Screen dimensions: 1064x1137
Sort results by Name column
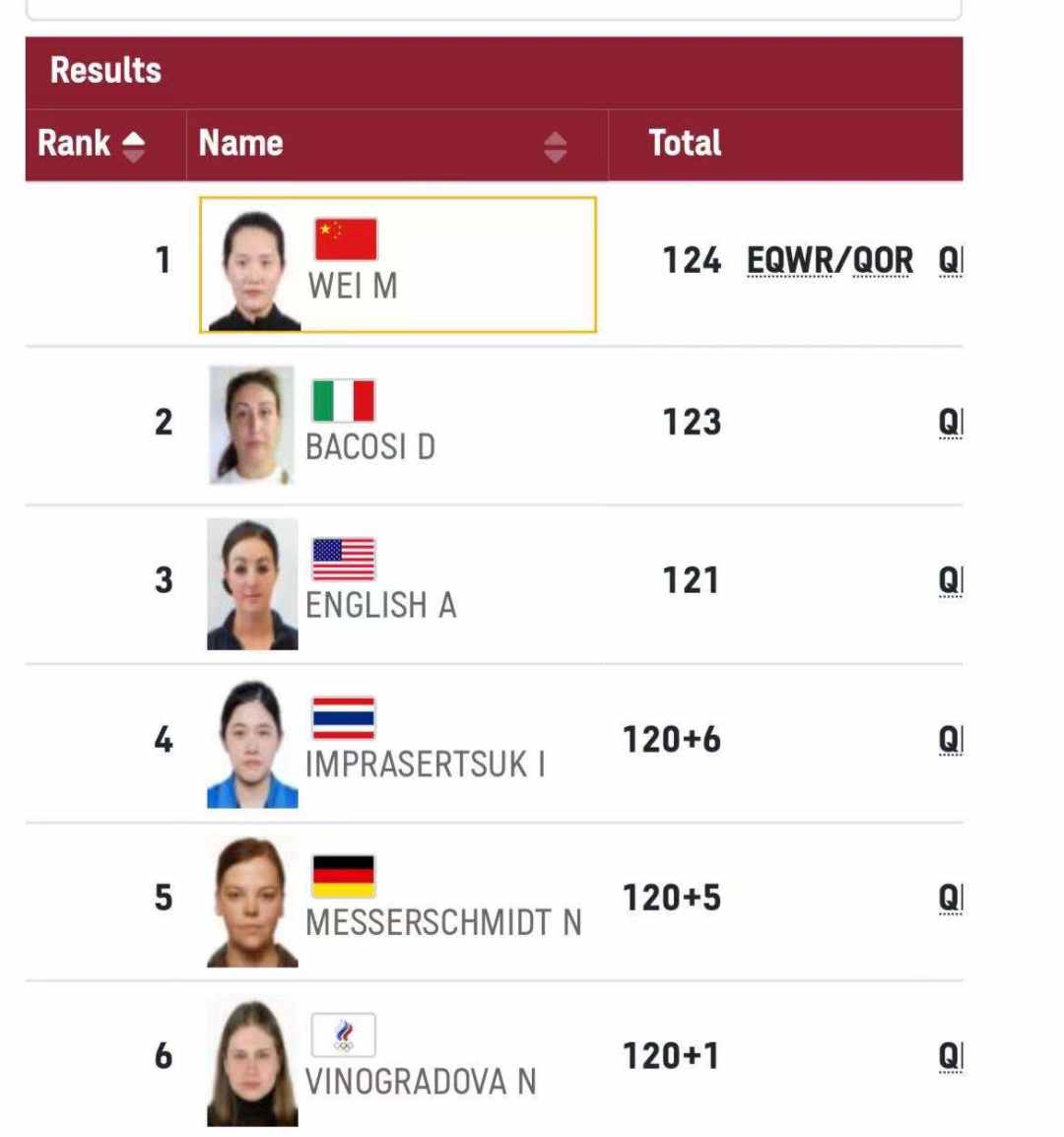(x=555, y=147)
